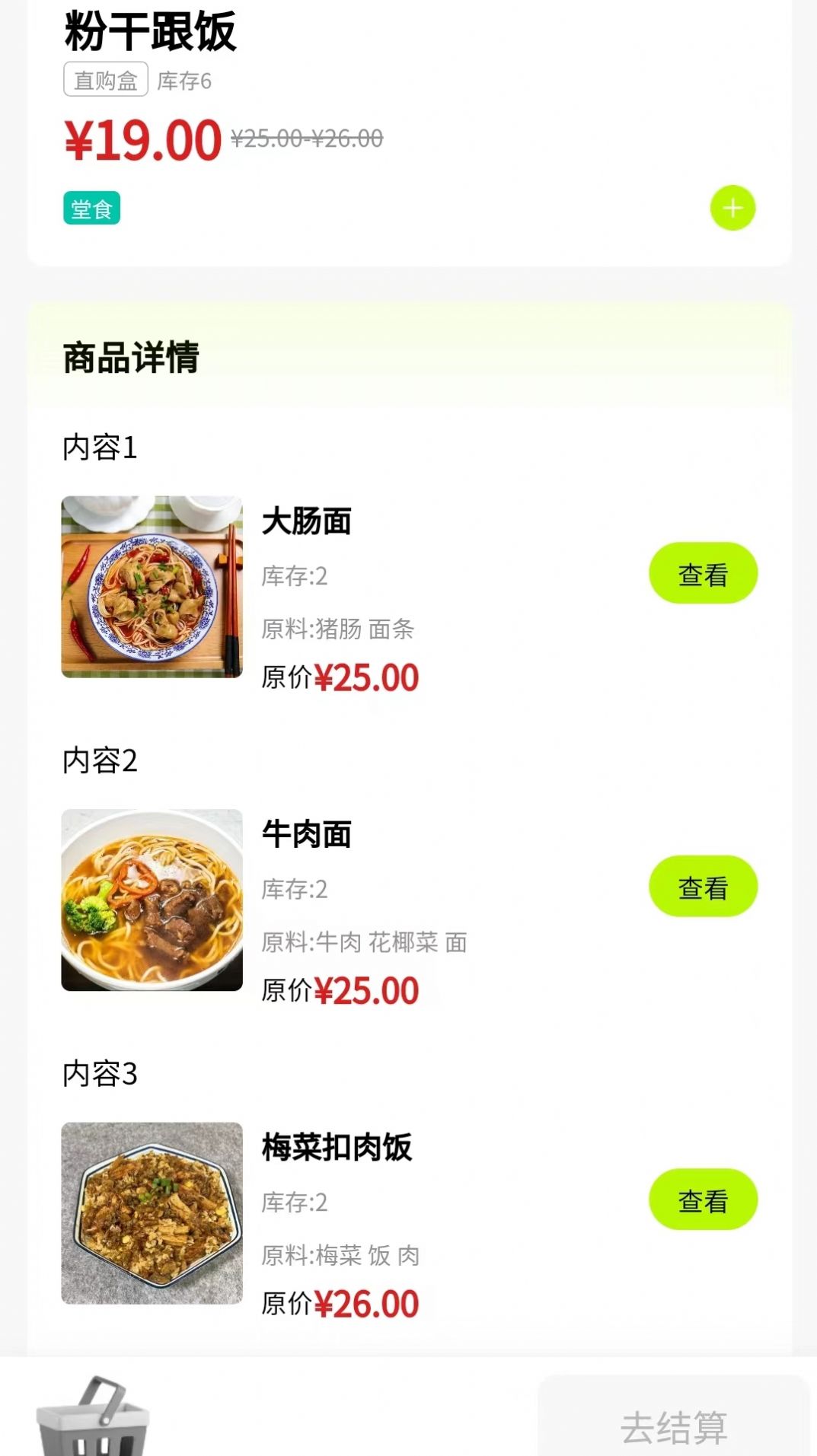Click the 内容1 section label
The image size is (817, 1456).
tap(99, 445)
